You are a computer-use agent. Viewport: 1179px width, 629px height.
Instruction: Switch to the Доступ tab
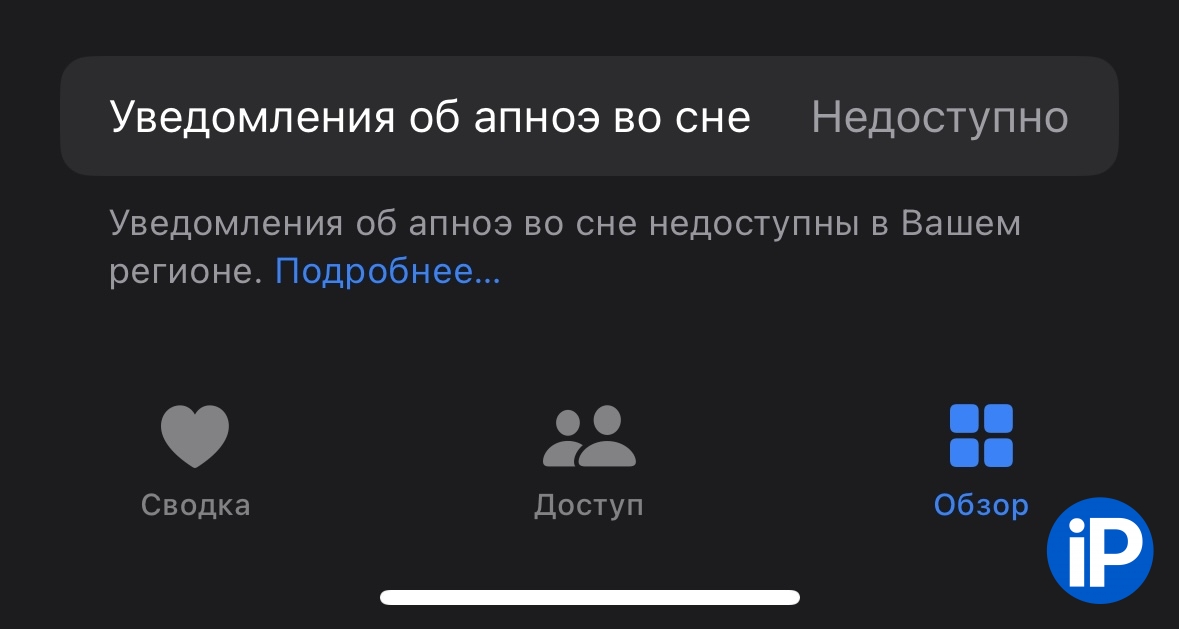pos(589,461)
